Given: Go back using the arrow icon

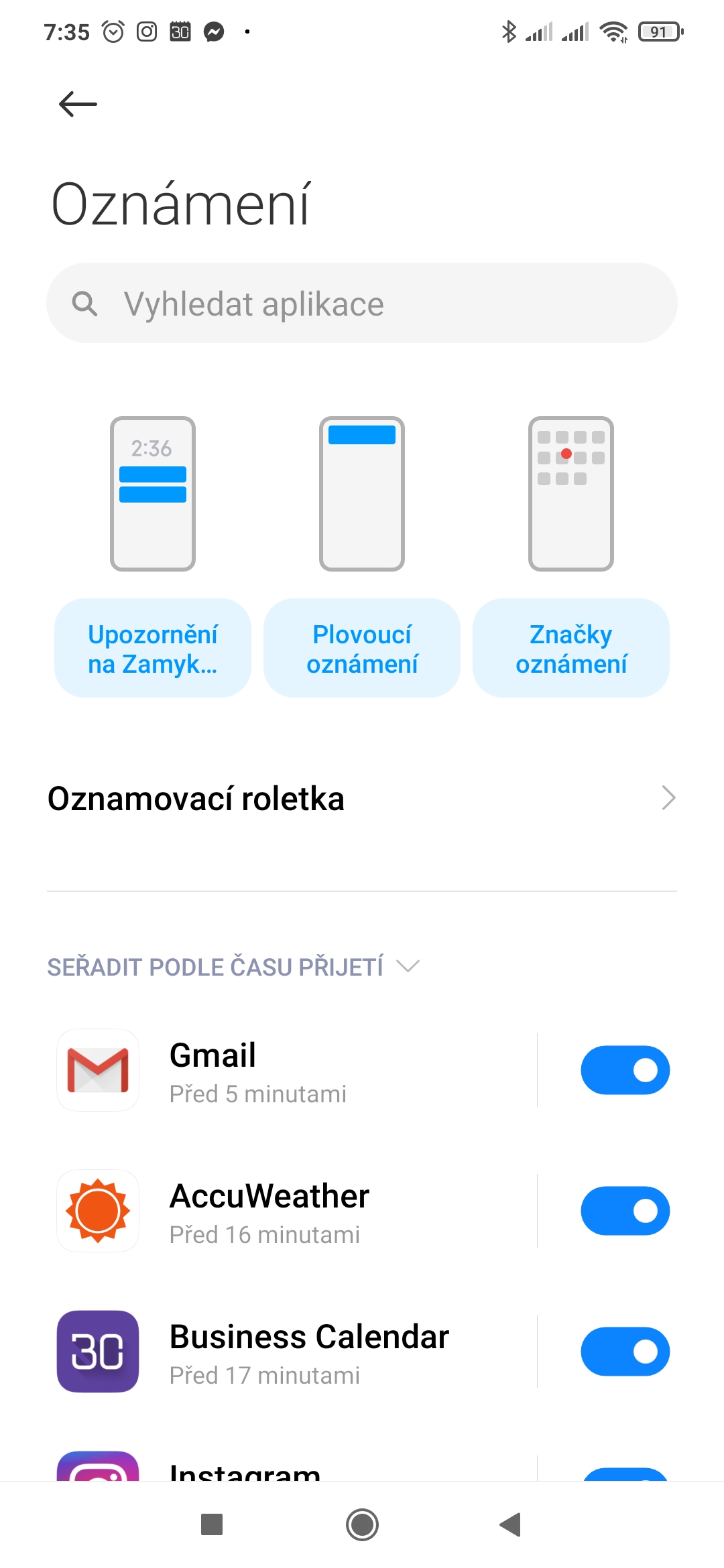Looking at the screenshot, I should pyautogui.click(x=78, y=104).
